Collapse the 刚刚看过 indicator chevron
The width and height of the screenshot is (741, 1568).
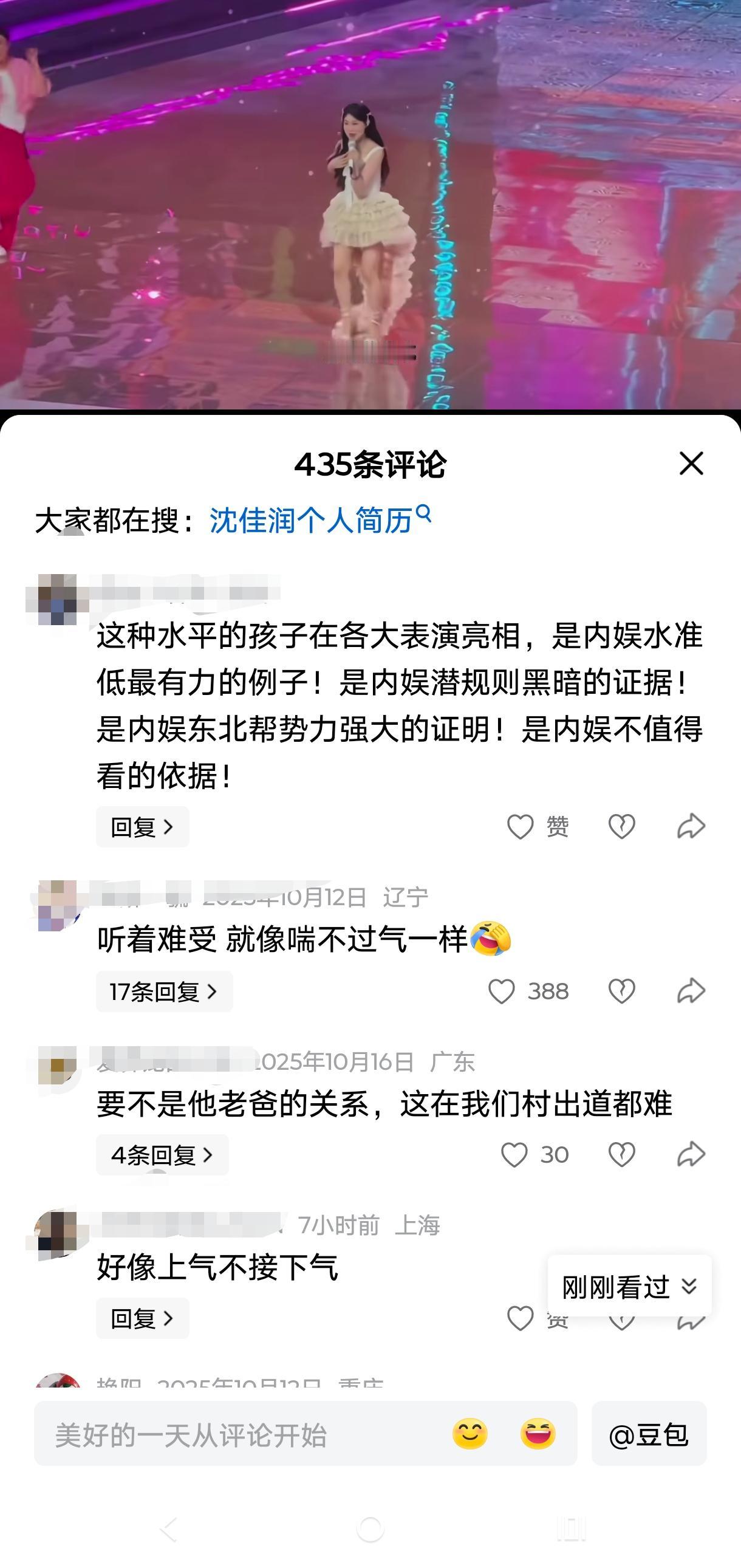[x=691, y=1286]
